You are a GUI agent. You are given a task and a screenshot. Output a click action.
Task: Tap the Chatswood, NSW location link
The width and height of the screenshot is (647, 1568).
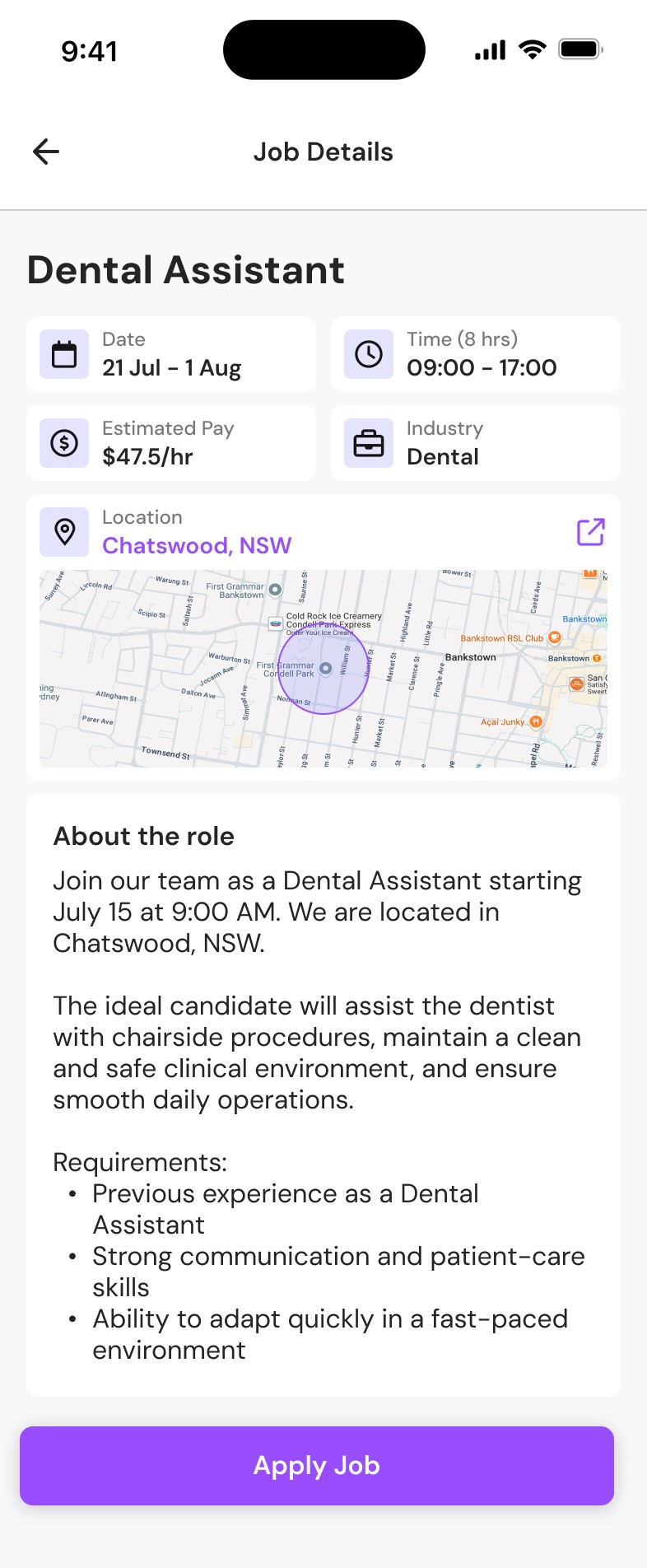point(197,545)
